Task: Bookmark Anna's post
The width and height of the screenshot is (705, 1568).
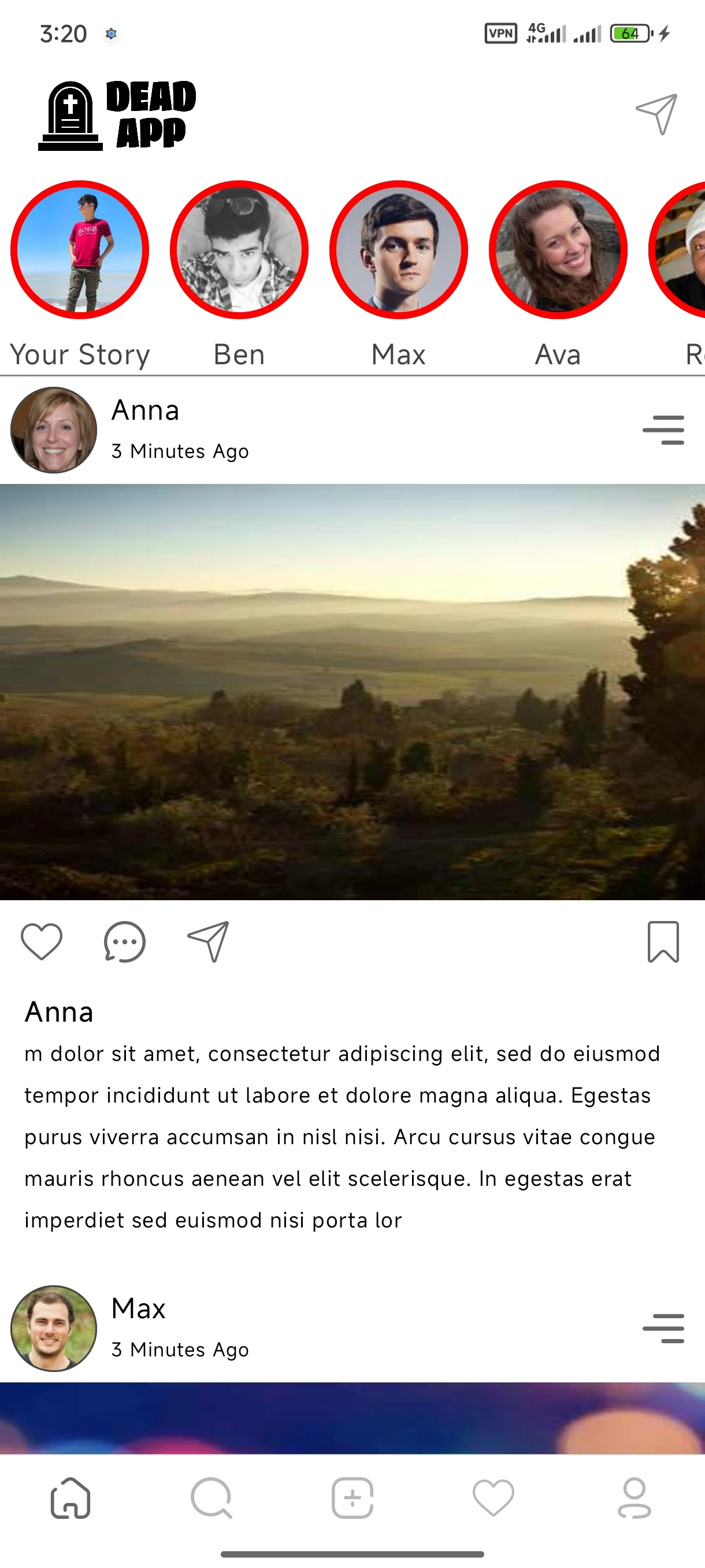Action: tap(663, 942)
